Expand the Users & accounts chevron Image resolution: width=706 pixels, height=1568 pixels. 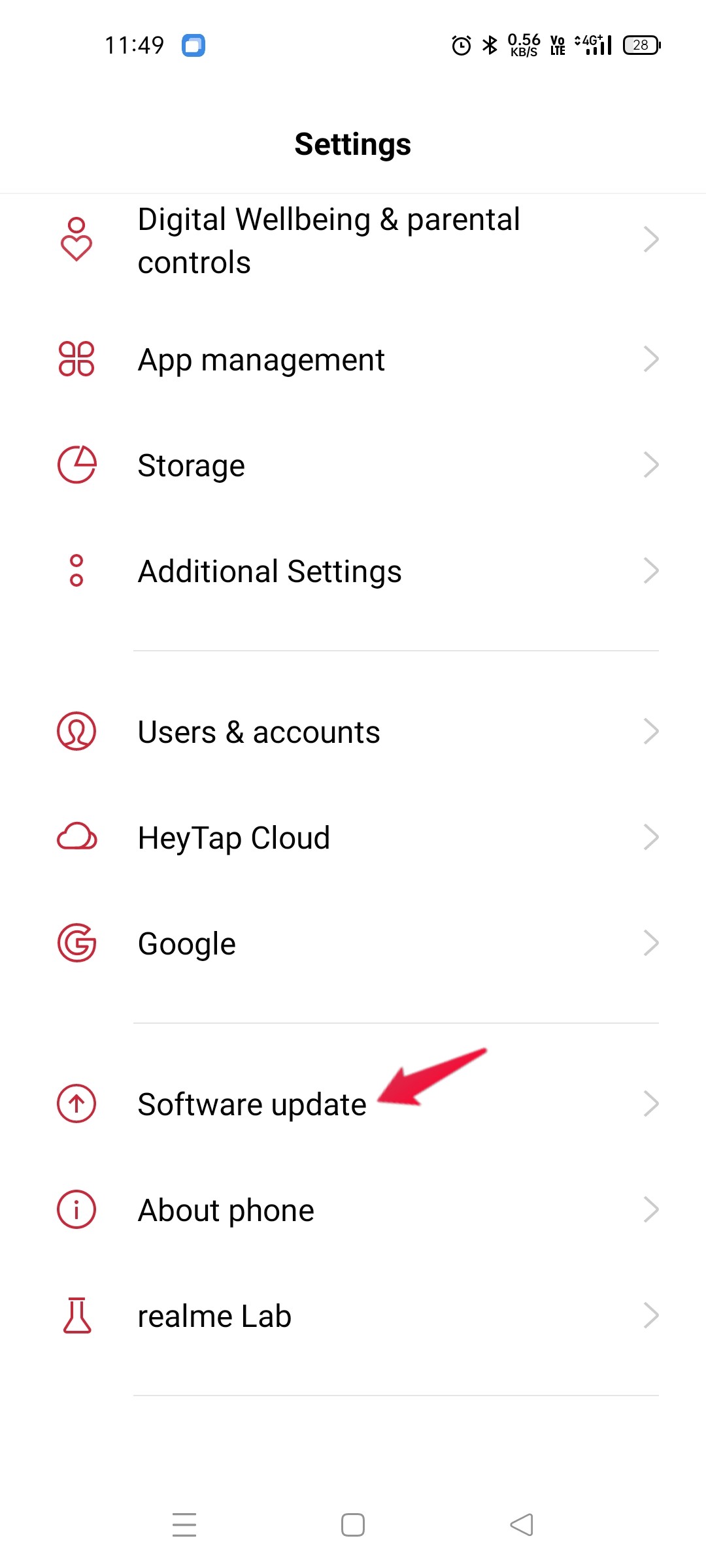[652, 732]
